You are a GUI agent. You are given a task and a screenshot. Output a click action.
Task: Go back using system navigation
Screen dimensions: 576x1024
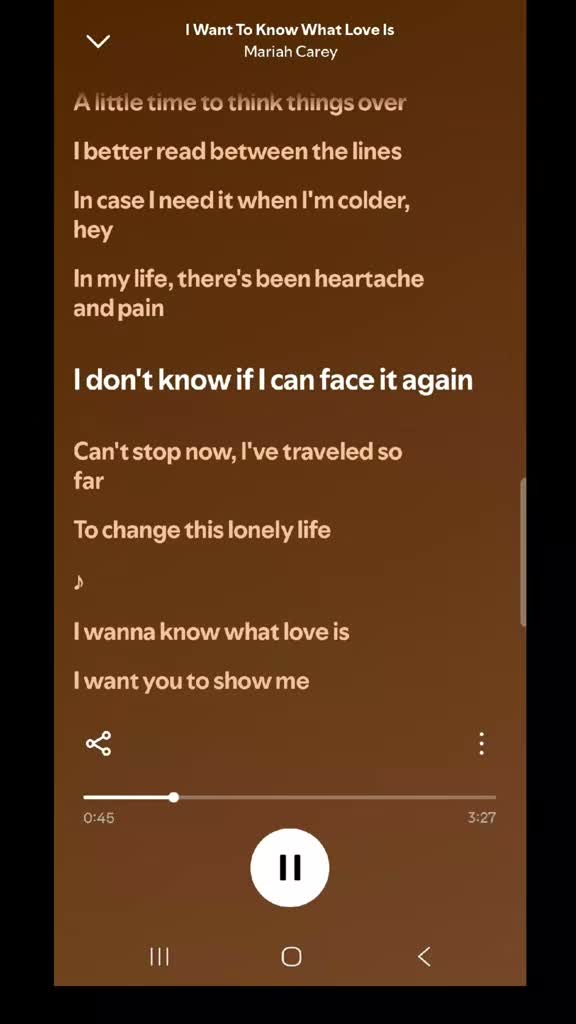[x=424, y=957]
